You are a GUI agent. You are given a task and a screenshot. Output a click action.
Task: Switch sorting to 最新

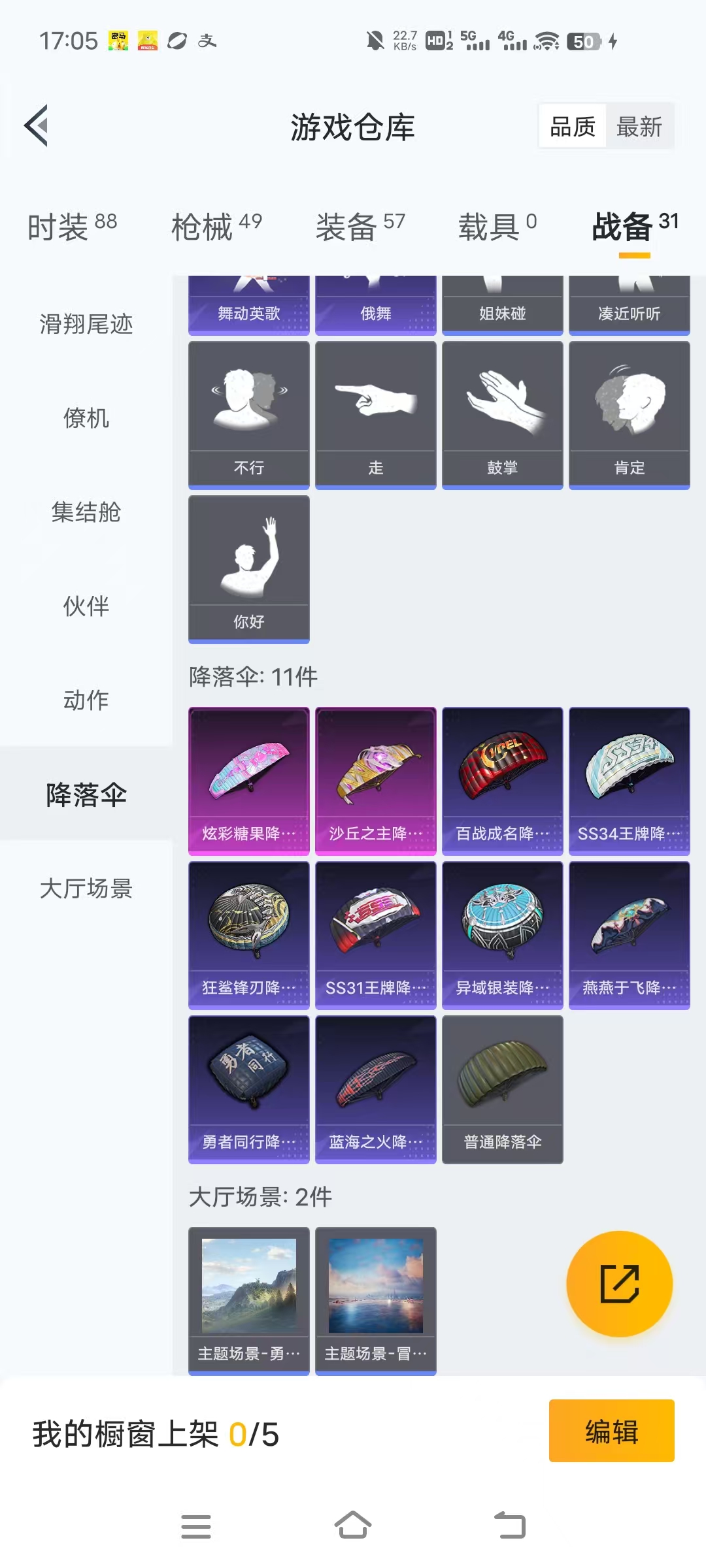(x=639, y=125)
